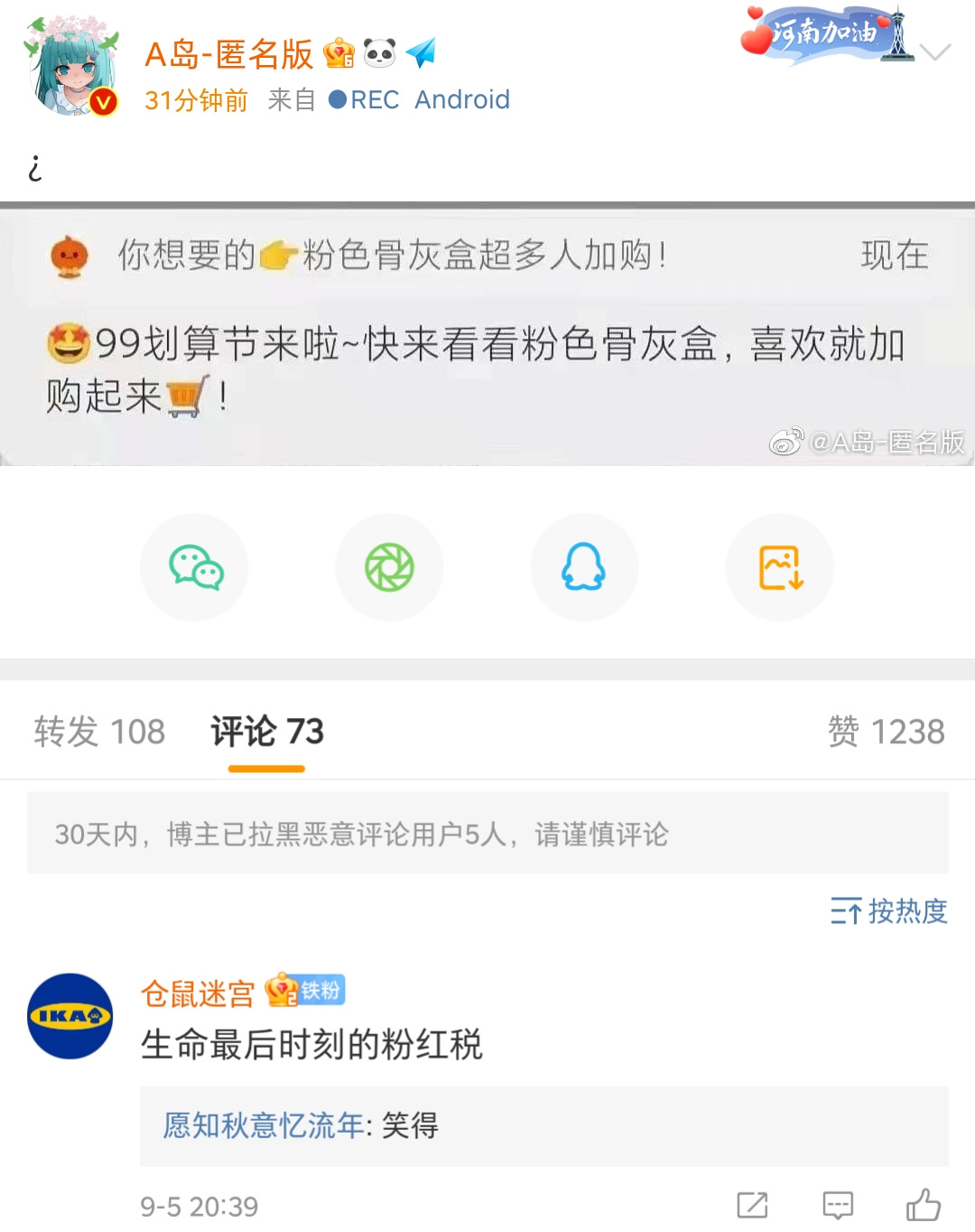Open the posted screenshot image
Viewport: 975px width, 1232px height.
tap(487, 334)
